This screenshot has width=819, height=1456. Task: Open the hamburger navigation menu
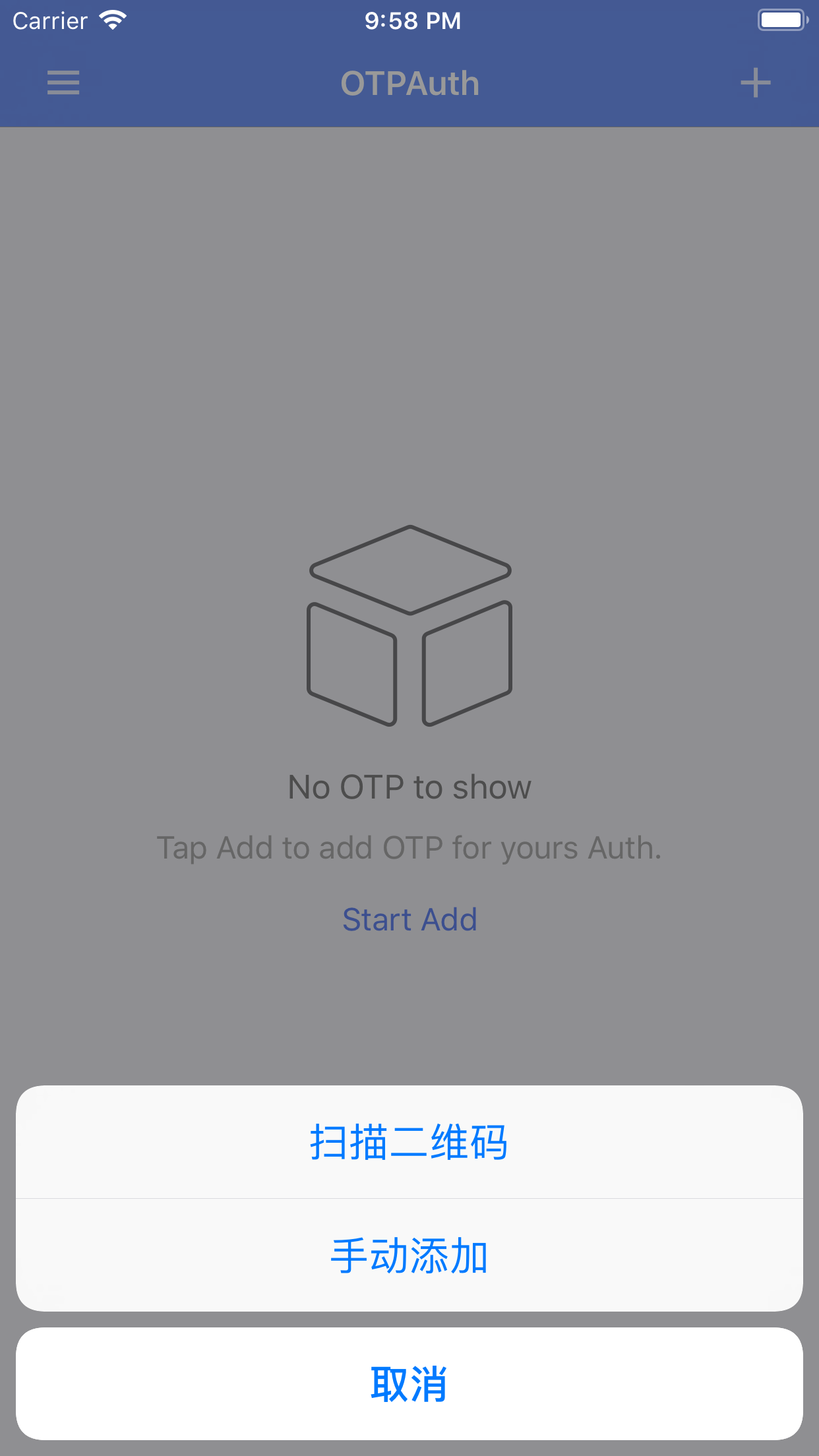point(63,83)
